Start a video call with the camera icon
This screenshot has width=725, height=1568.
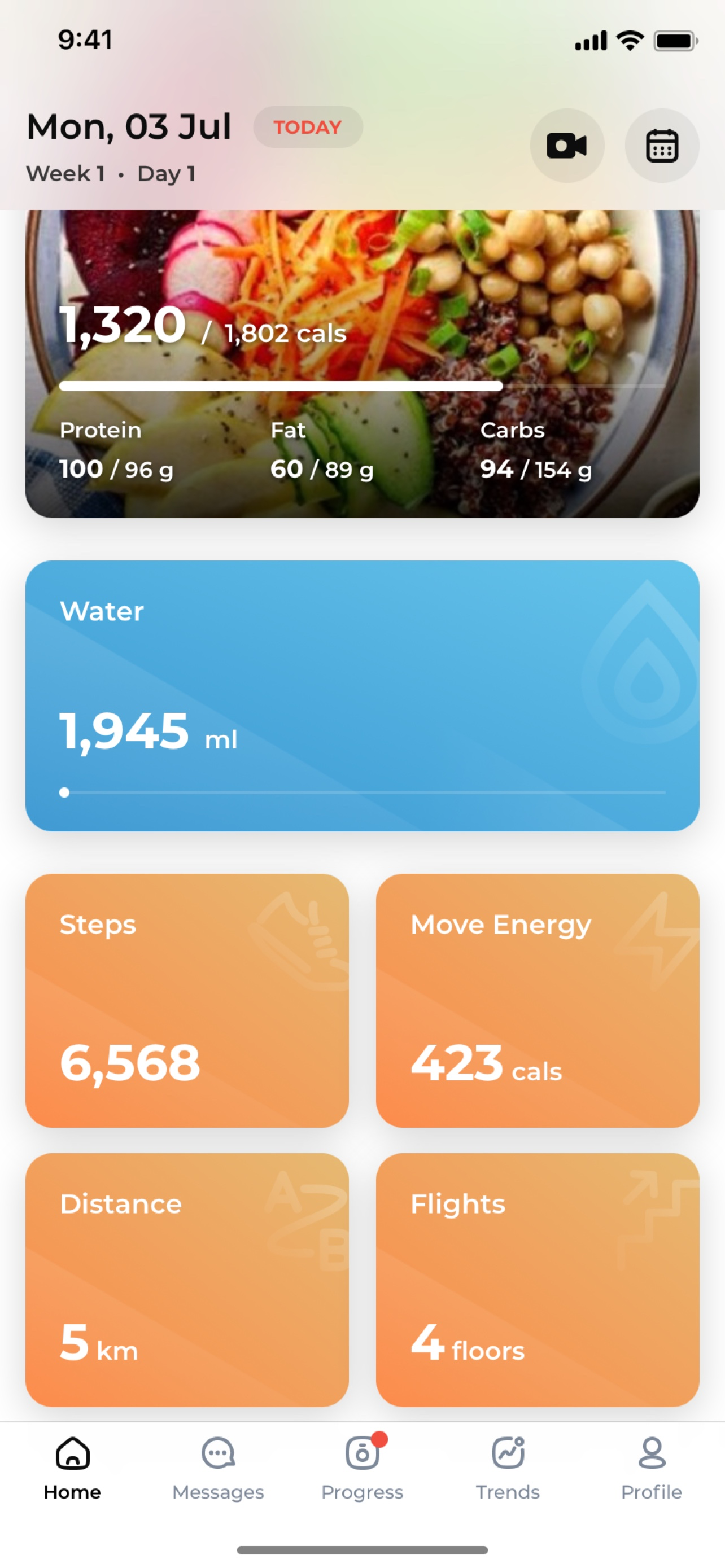point(567,146)
